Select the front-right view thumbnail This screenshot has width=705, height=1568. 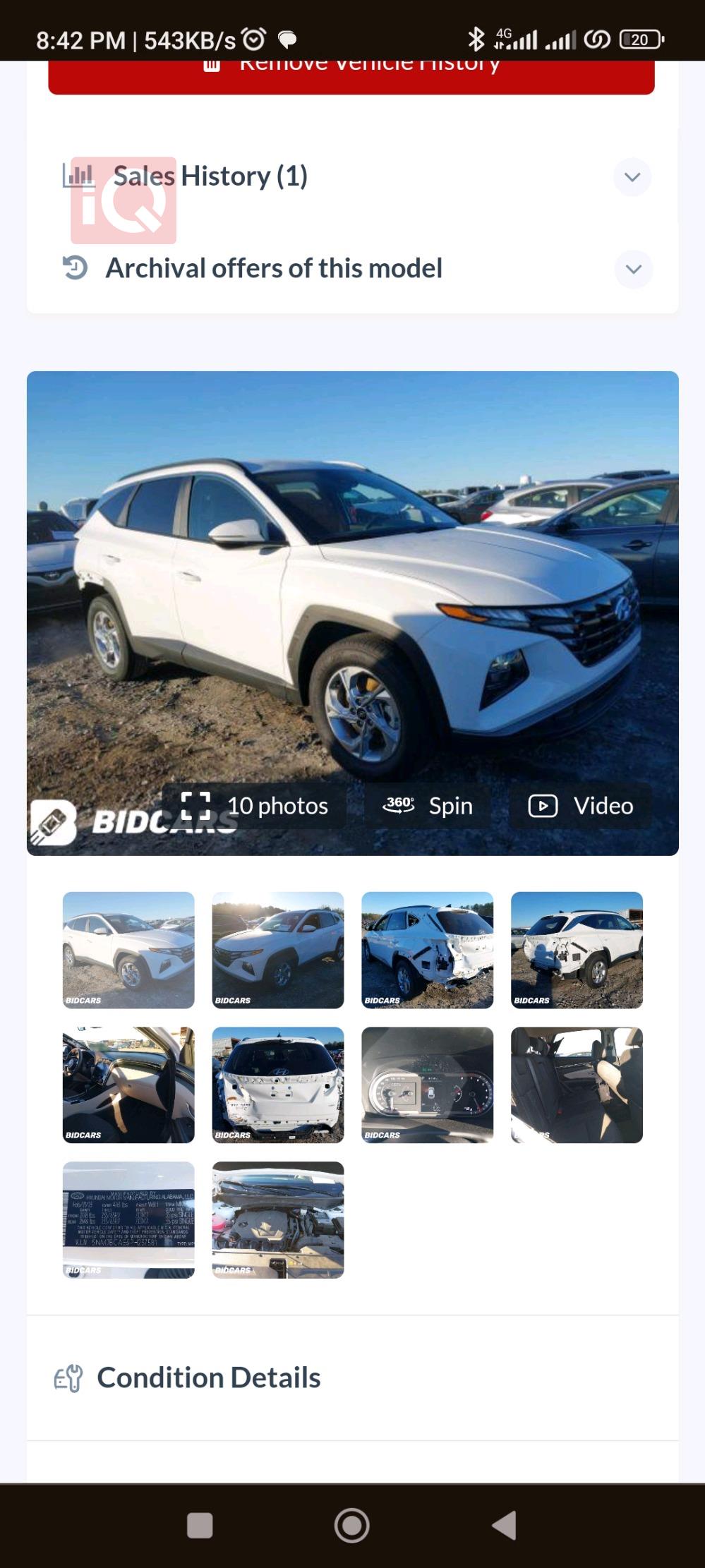point(128,950)
